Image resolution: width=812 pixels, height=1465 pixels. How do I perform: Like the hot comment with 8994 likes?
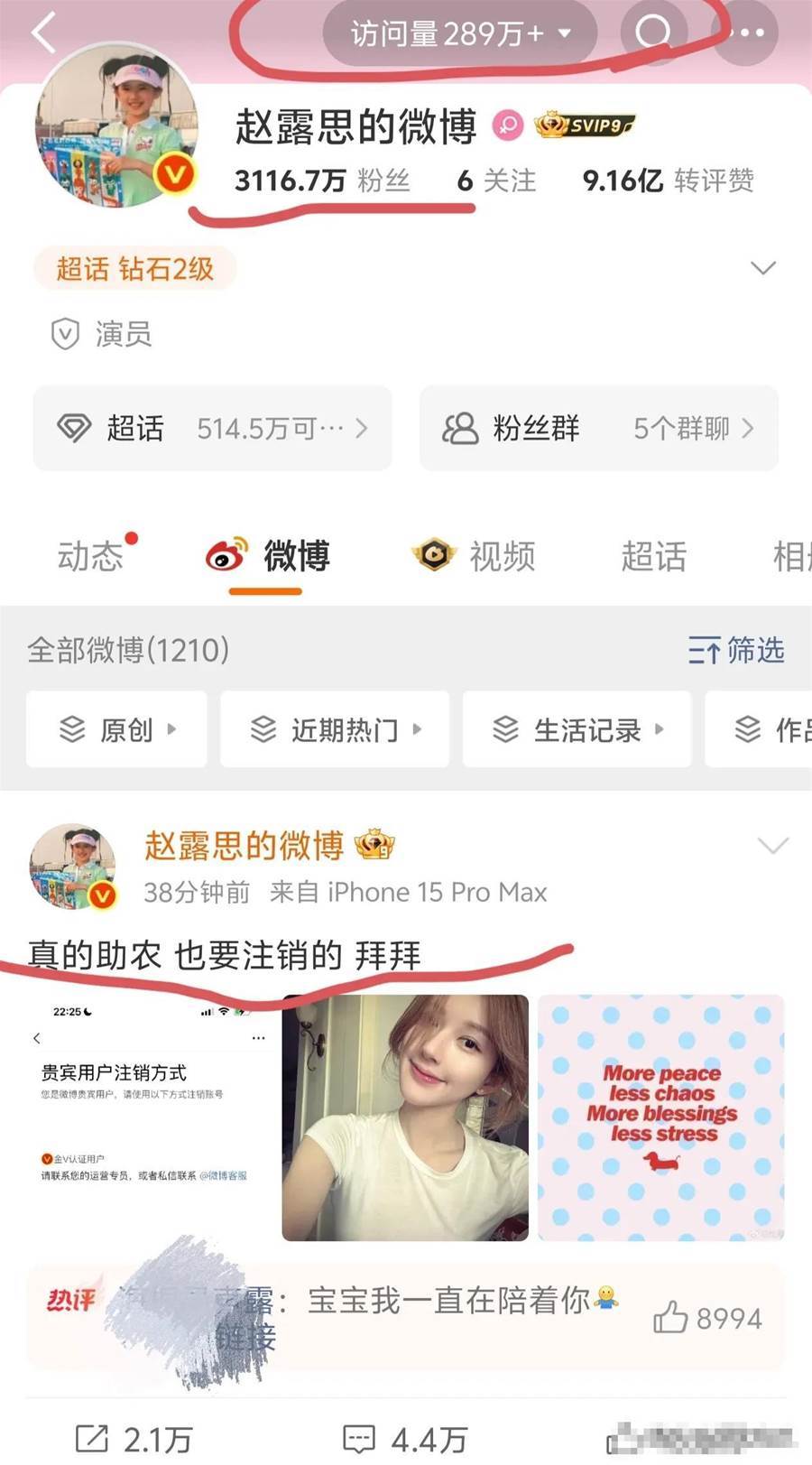pos(671,1318)
